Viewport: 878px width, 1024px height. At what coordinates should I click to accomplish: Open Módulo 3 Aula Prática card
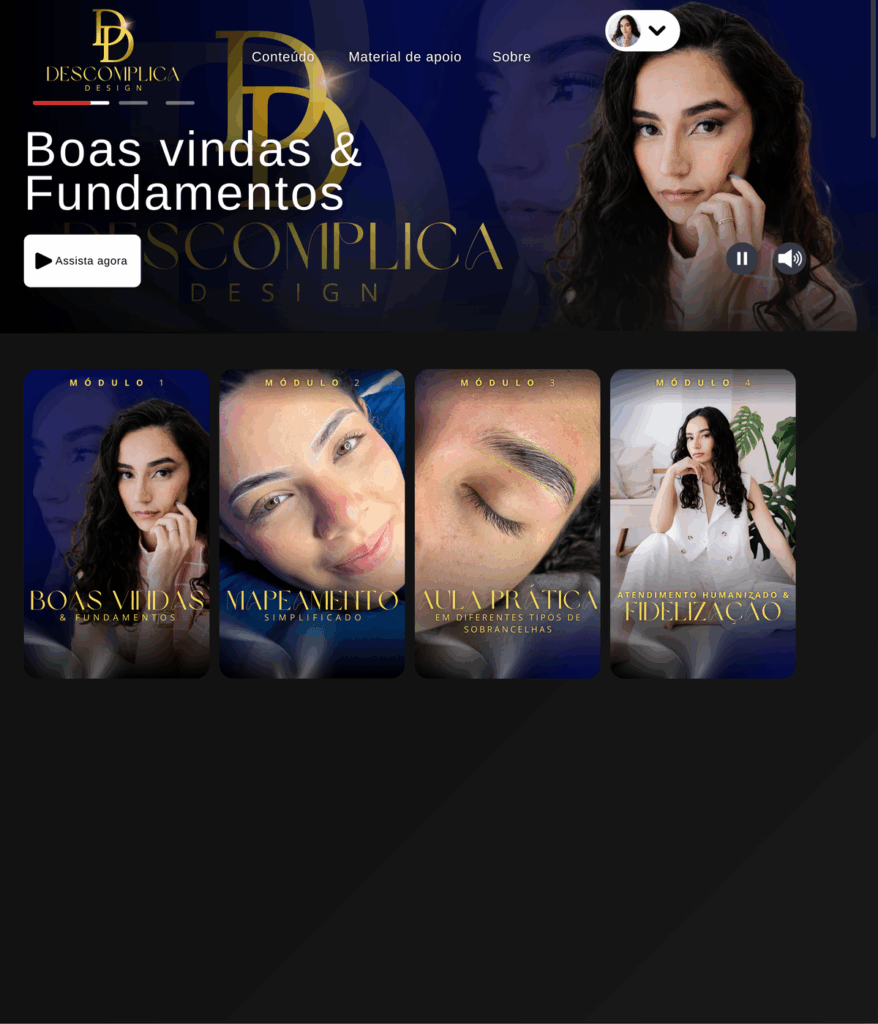[507, 524]
